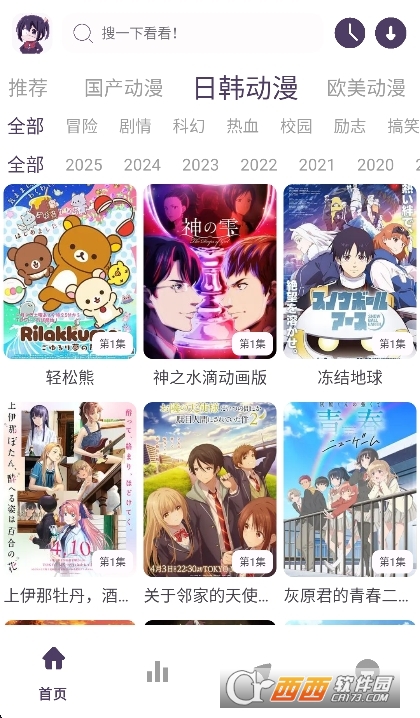Choose the 2021 year filter

point(317,164)
